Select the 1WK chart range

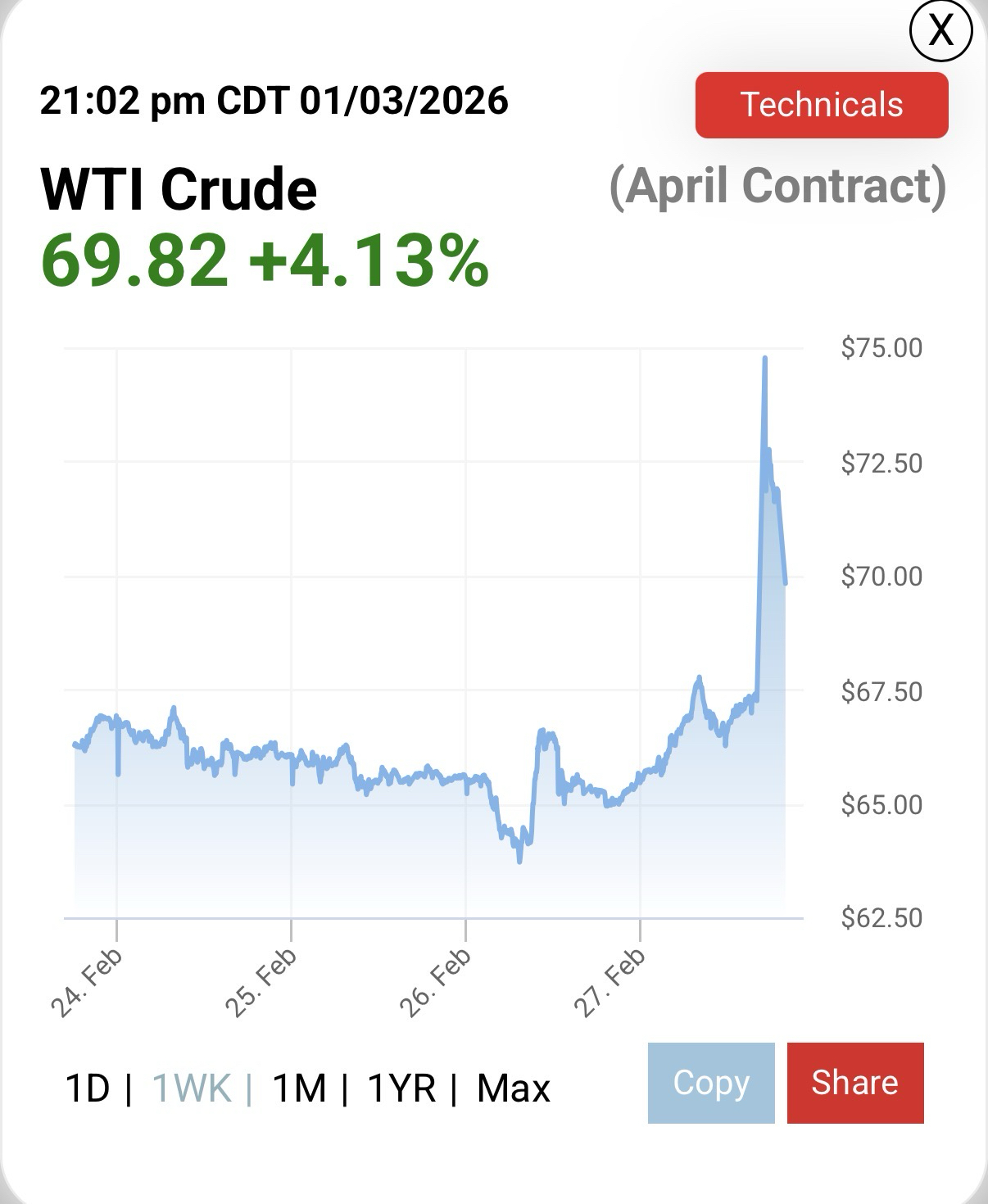tap(192, 1089)
